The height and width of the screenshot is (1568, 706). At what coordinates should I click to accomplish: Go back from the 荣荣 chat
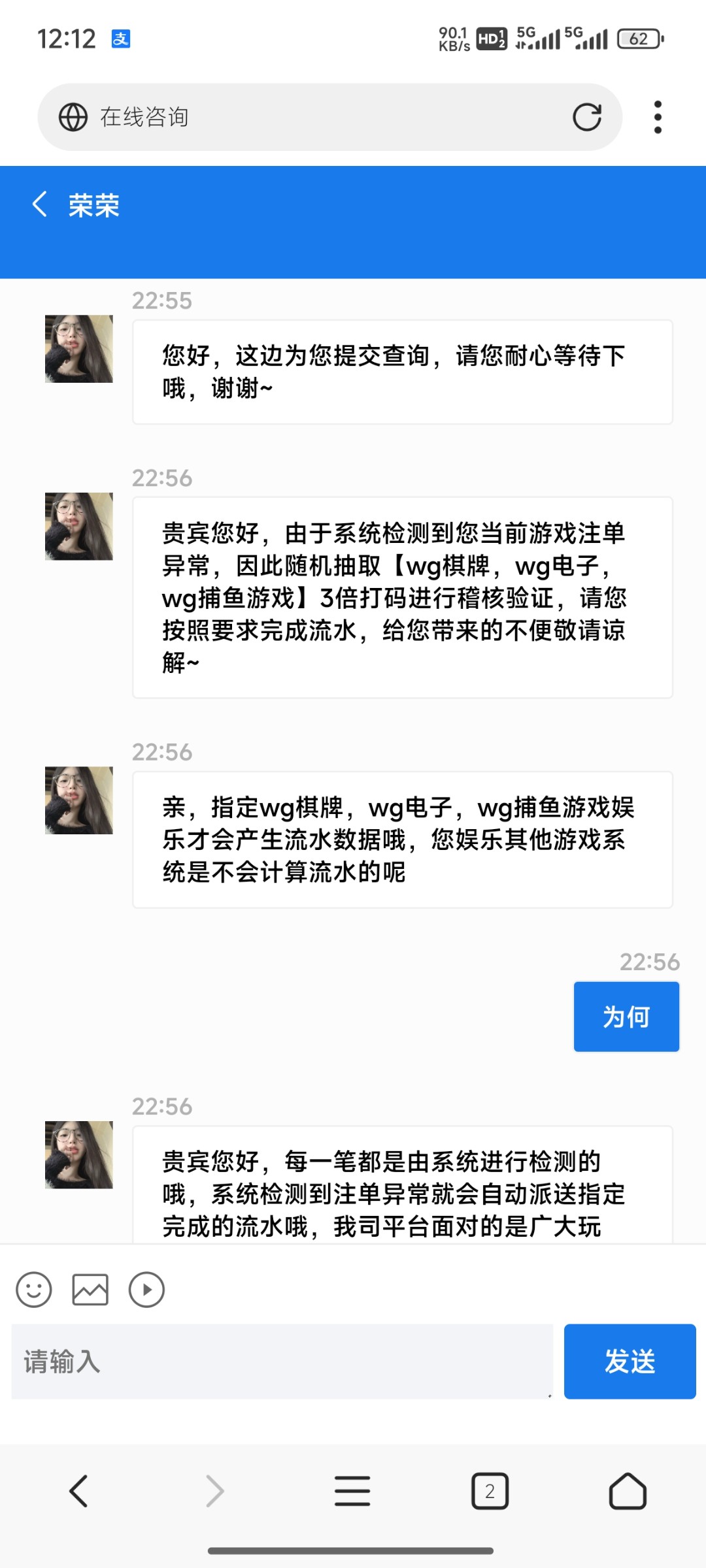(x=40, y=204)
